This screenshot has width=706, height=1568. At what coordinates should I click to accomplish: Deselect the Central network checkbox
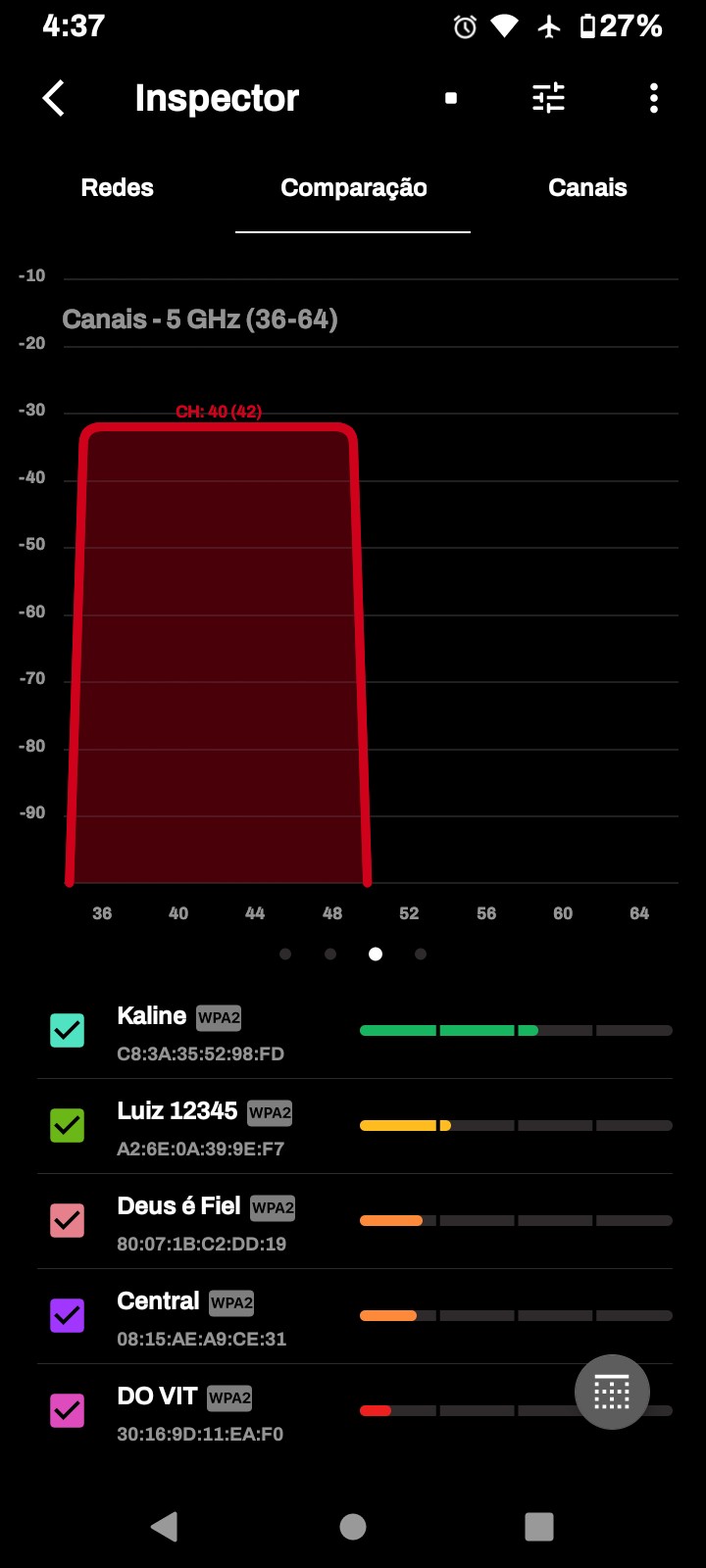(68, 1315)
